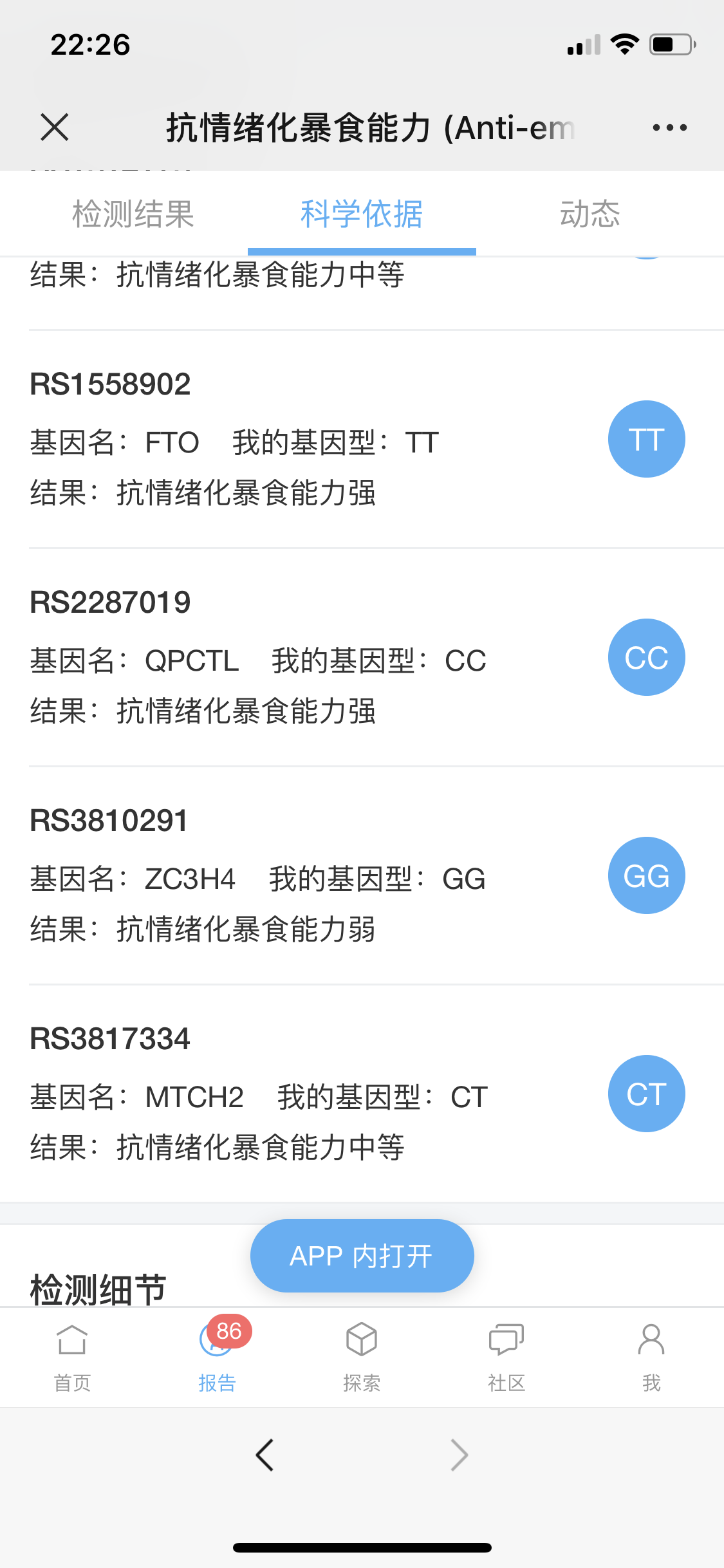Screen dimensions: 724x1568
Task: Tap the APP 内打开 button
Action: pyautogui.click(x=362, y=1255)
